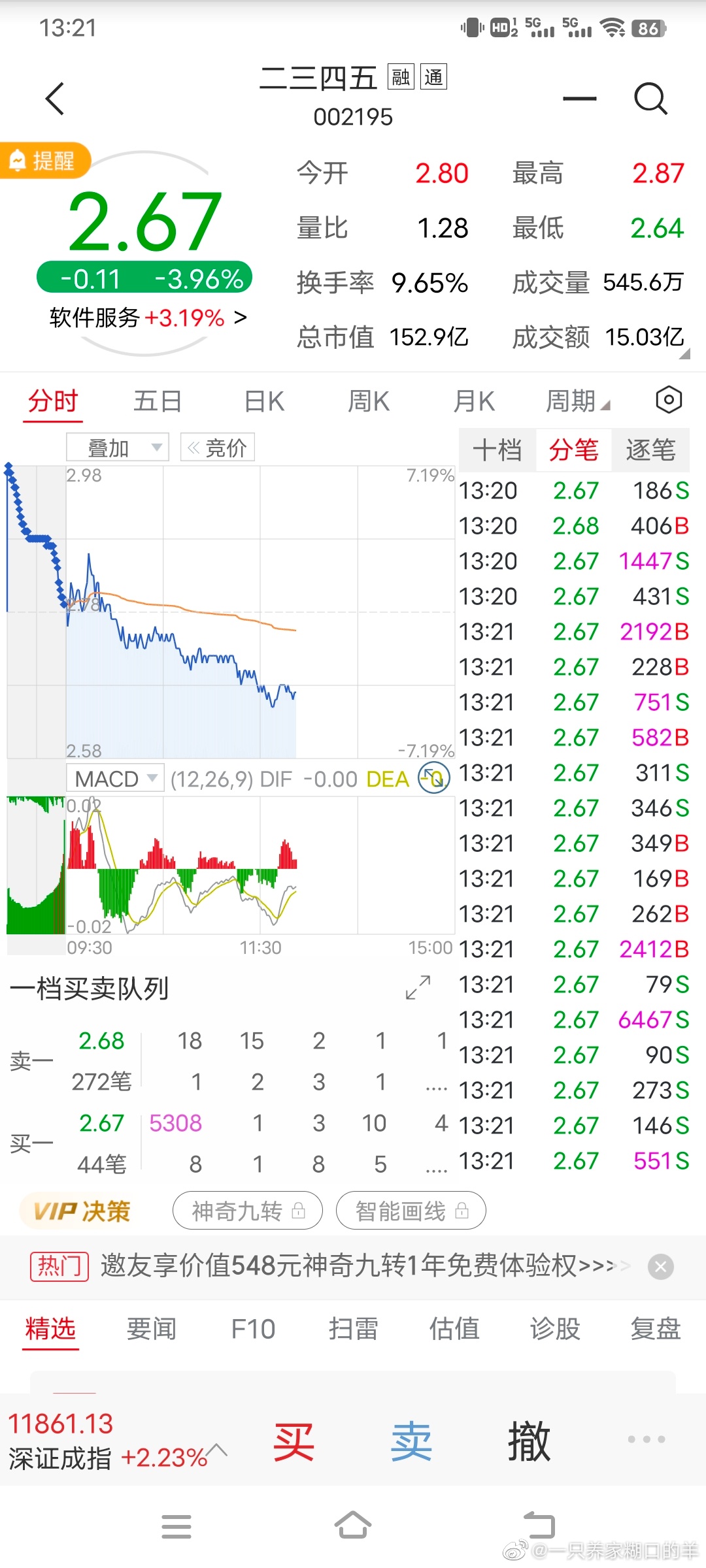Switch to the F10 tab

253,1329
